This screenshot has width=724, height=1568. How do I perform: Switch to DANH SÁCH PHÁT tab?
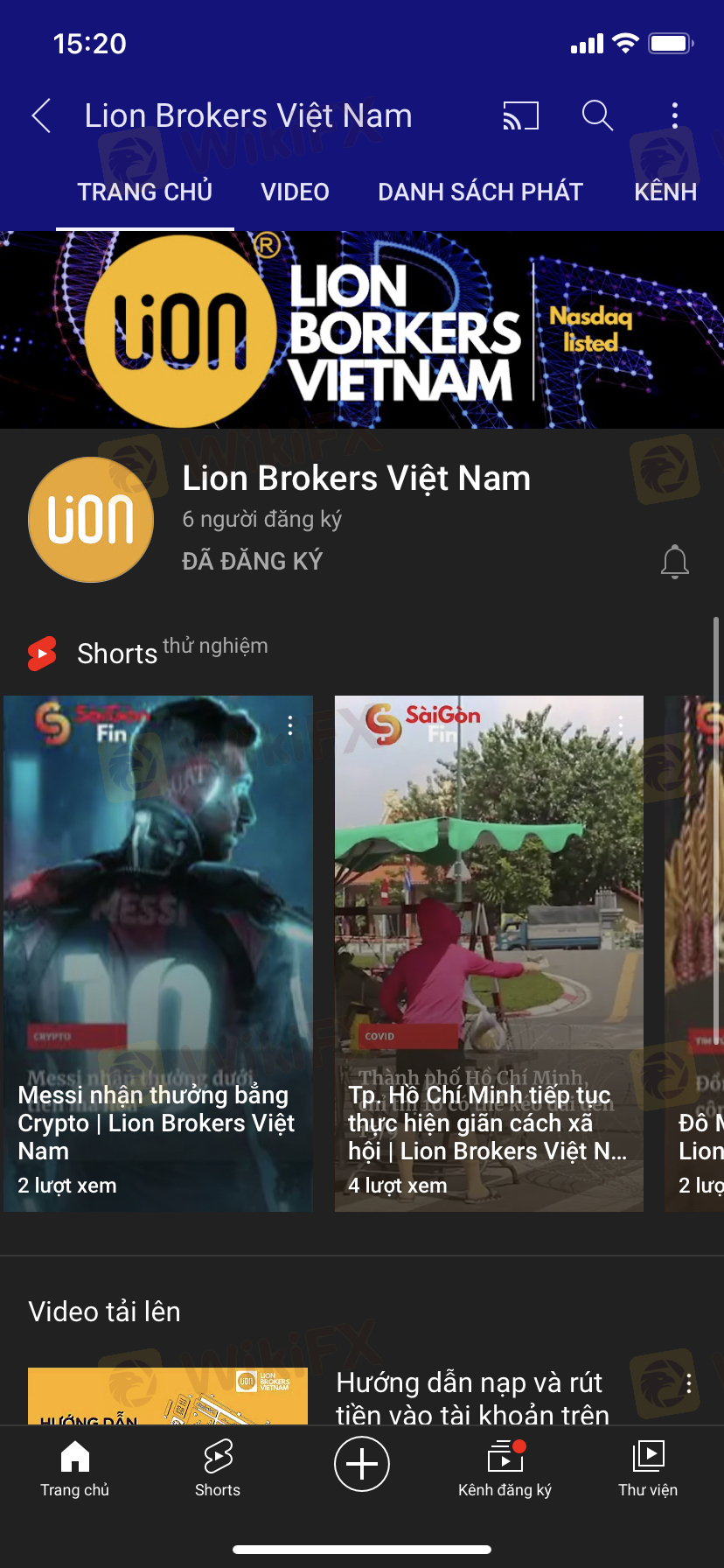480,192
